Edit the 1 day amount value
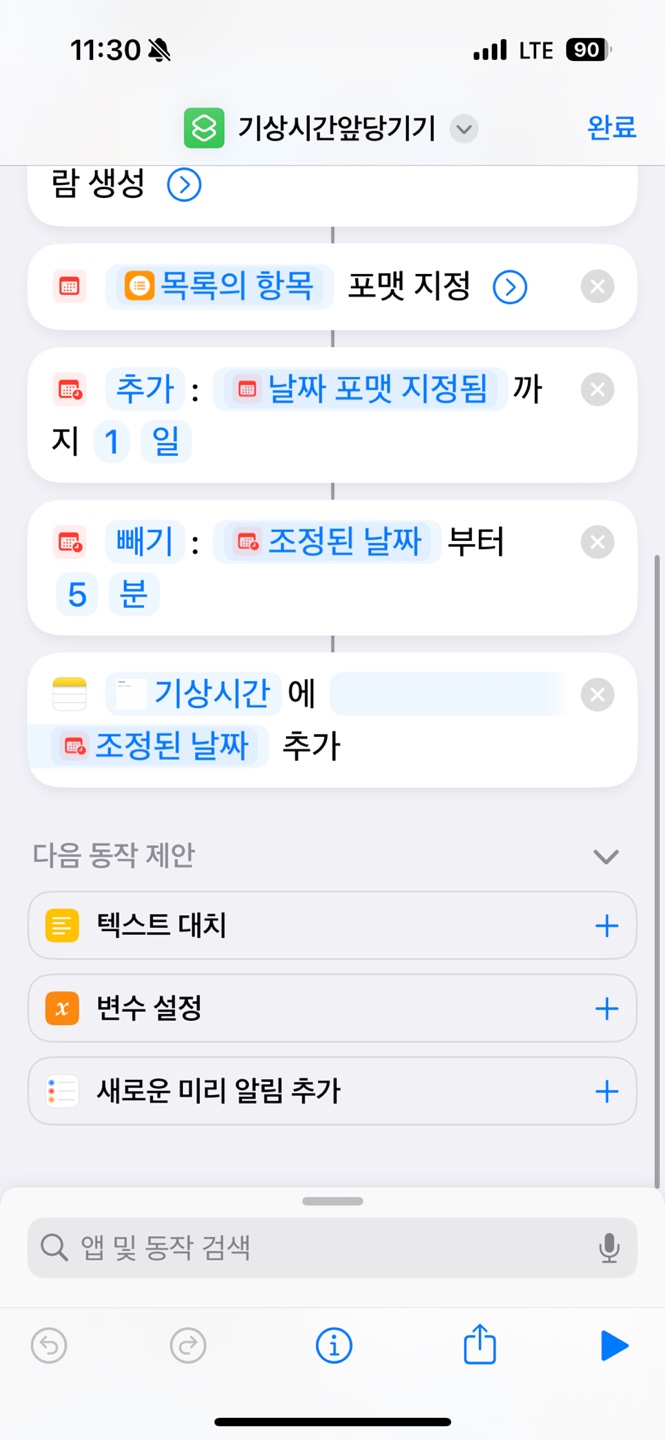The width and height of the screenshot is (665, 1440). [x=112, y=442]
